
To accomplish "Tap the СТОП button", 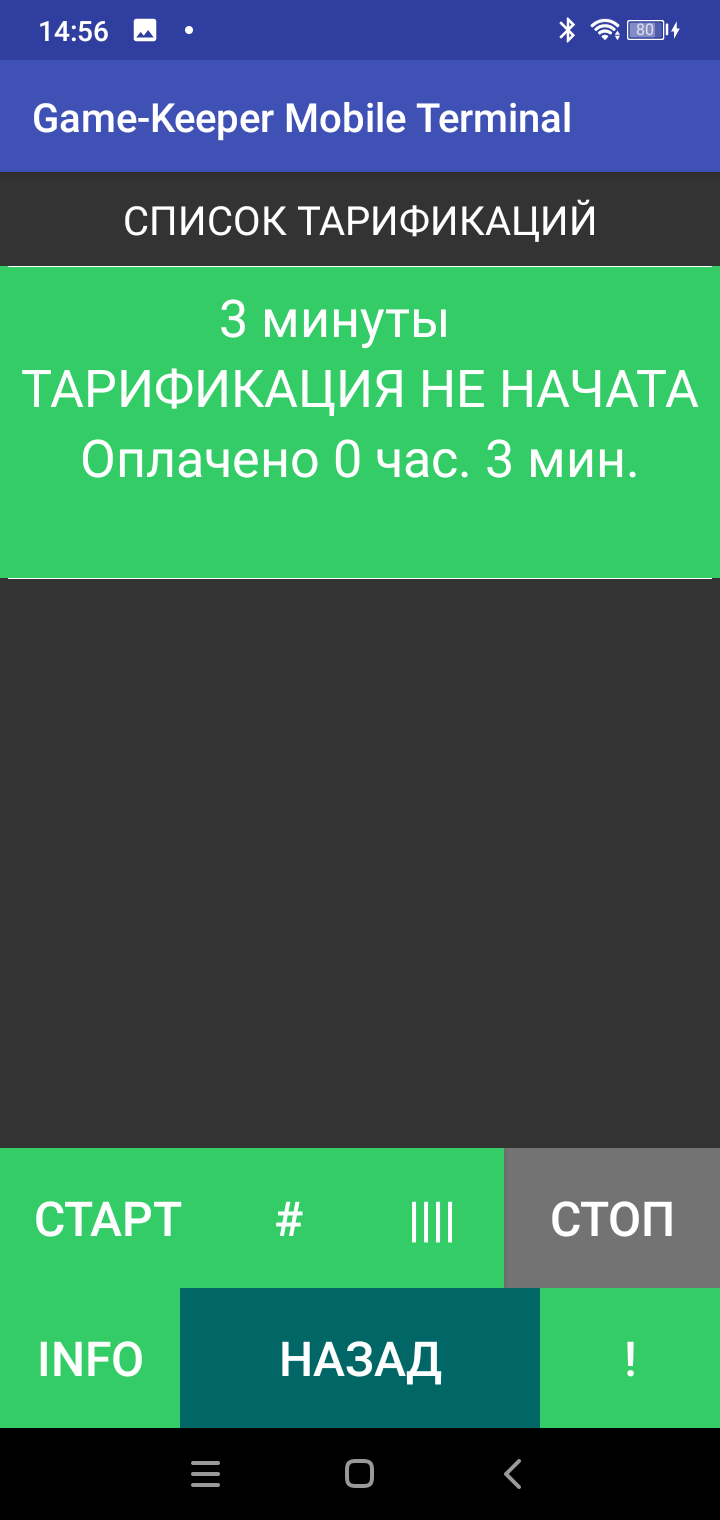I will pos(612,1218).
